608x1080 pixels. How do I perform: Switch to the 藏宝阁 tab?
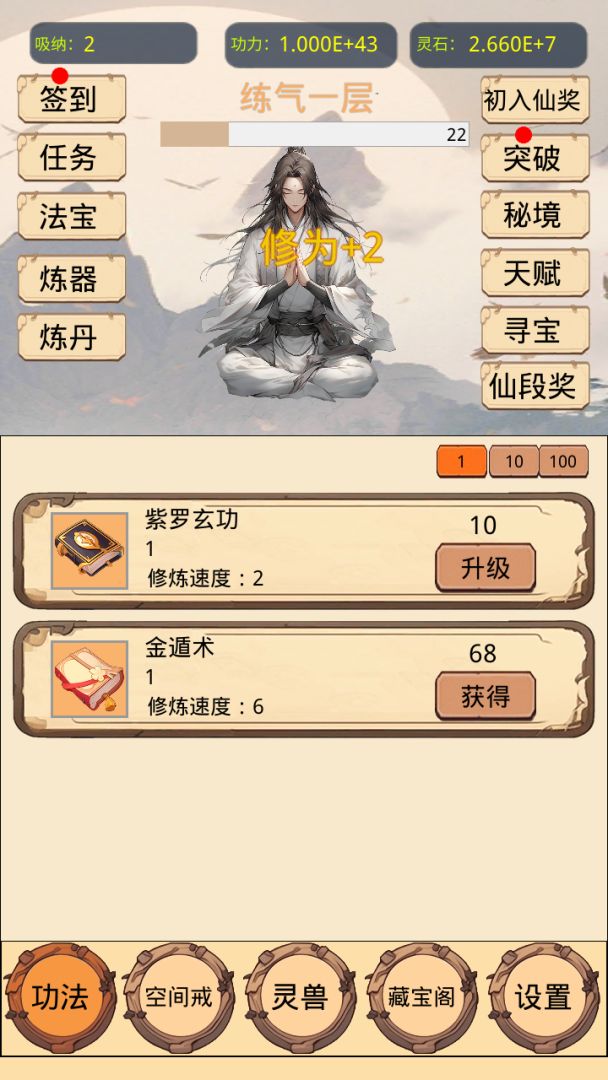(421, 997)
